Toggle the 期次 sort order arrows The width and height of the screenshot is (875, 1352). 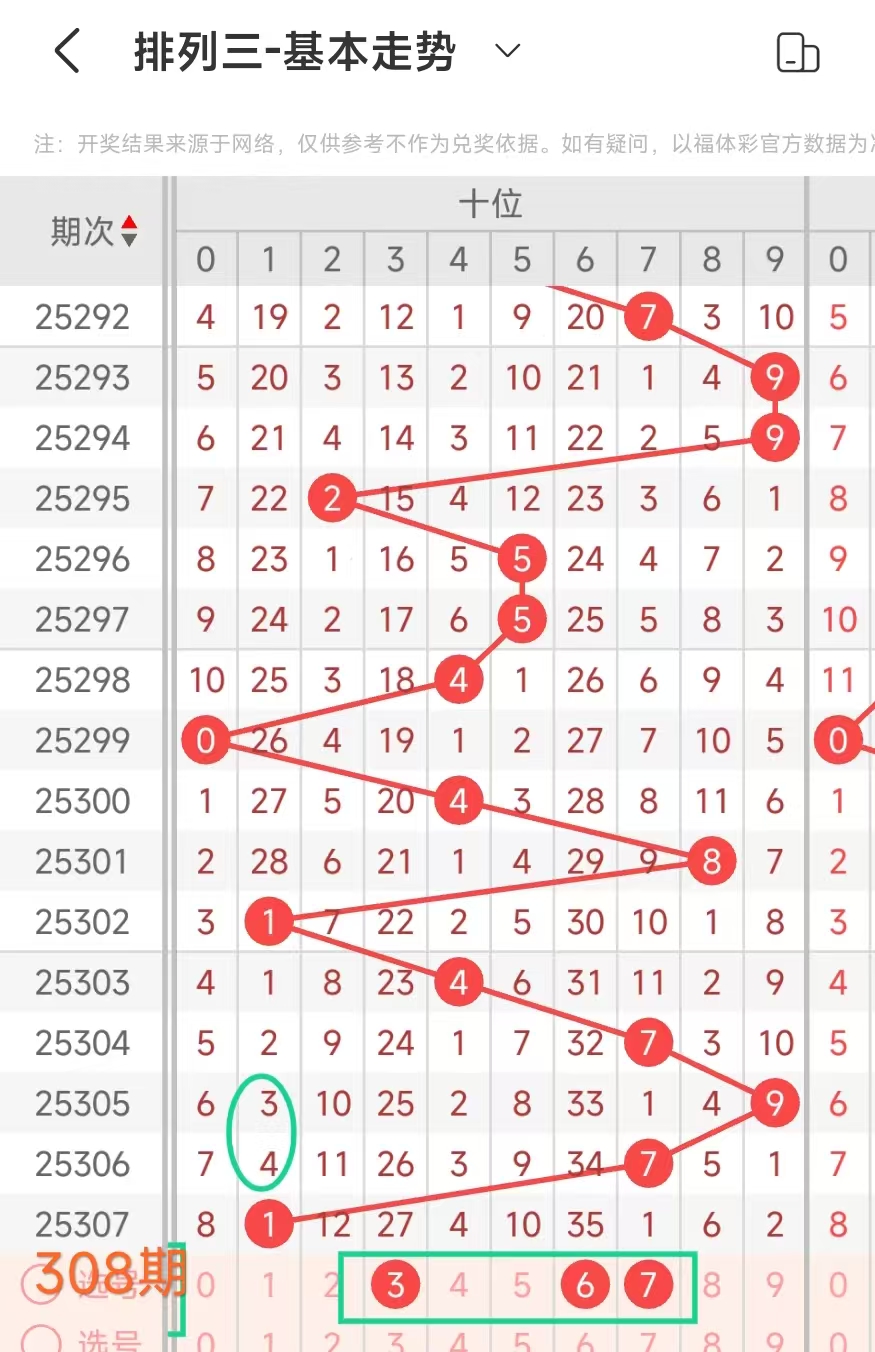[x=129, y=232]
